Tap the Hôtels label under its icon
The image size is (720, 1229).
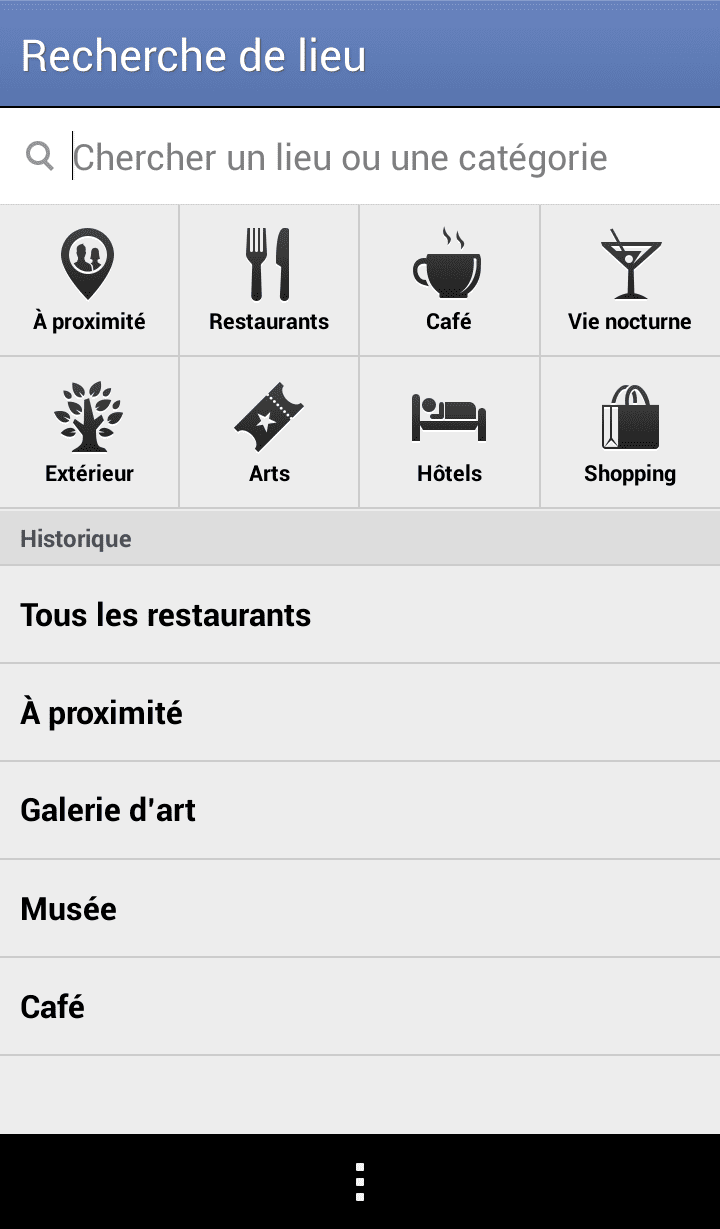(448, 474)
